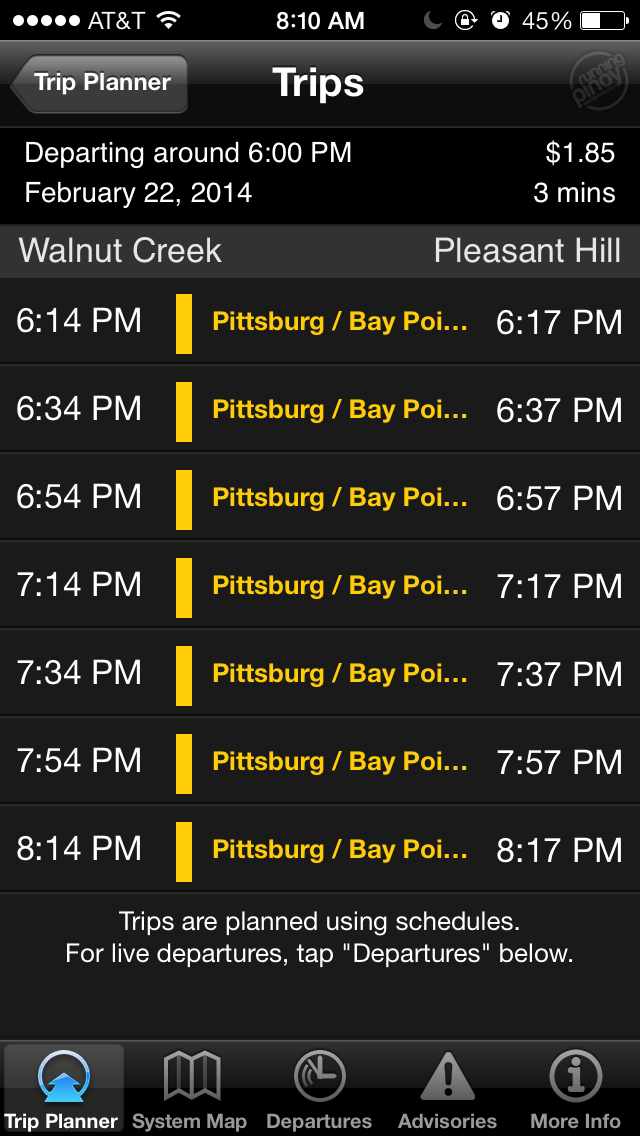Image resolution: width=640 pixels, height=1136 pixels.
Task: View the Advisories tab
Action: 447,1090
